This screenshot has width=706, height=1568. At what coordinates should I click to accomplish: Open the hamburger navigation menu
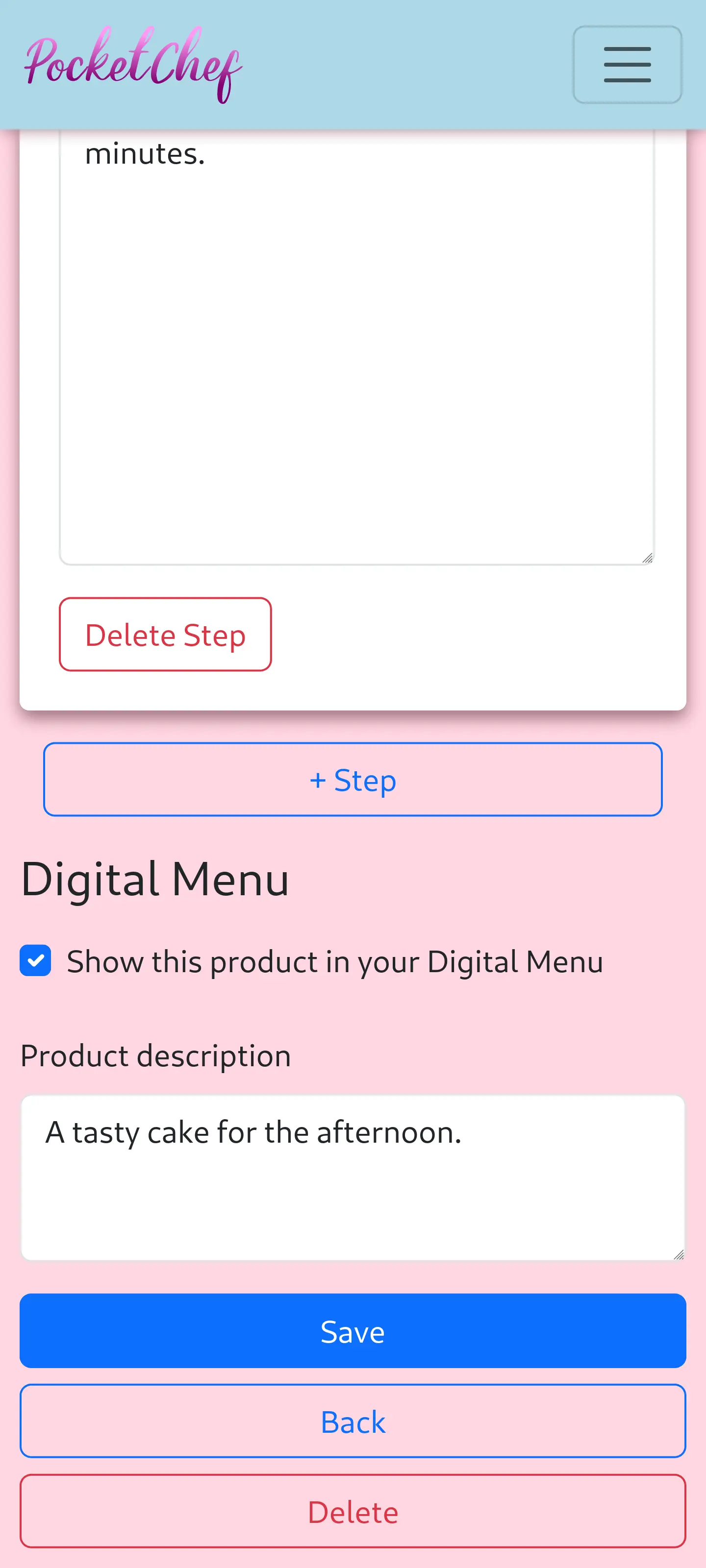click(x=627, y=65)
